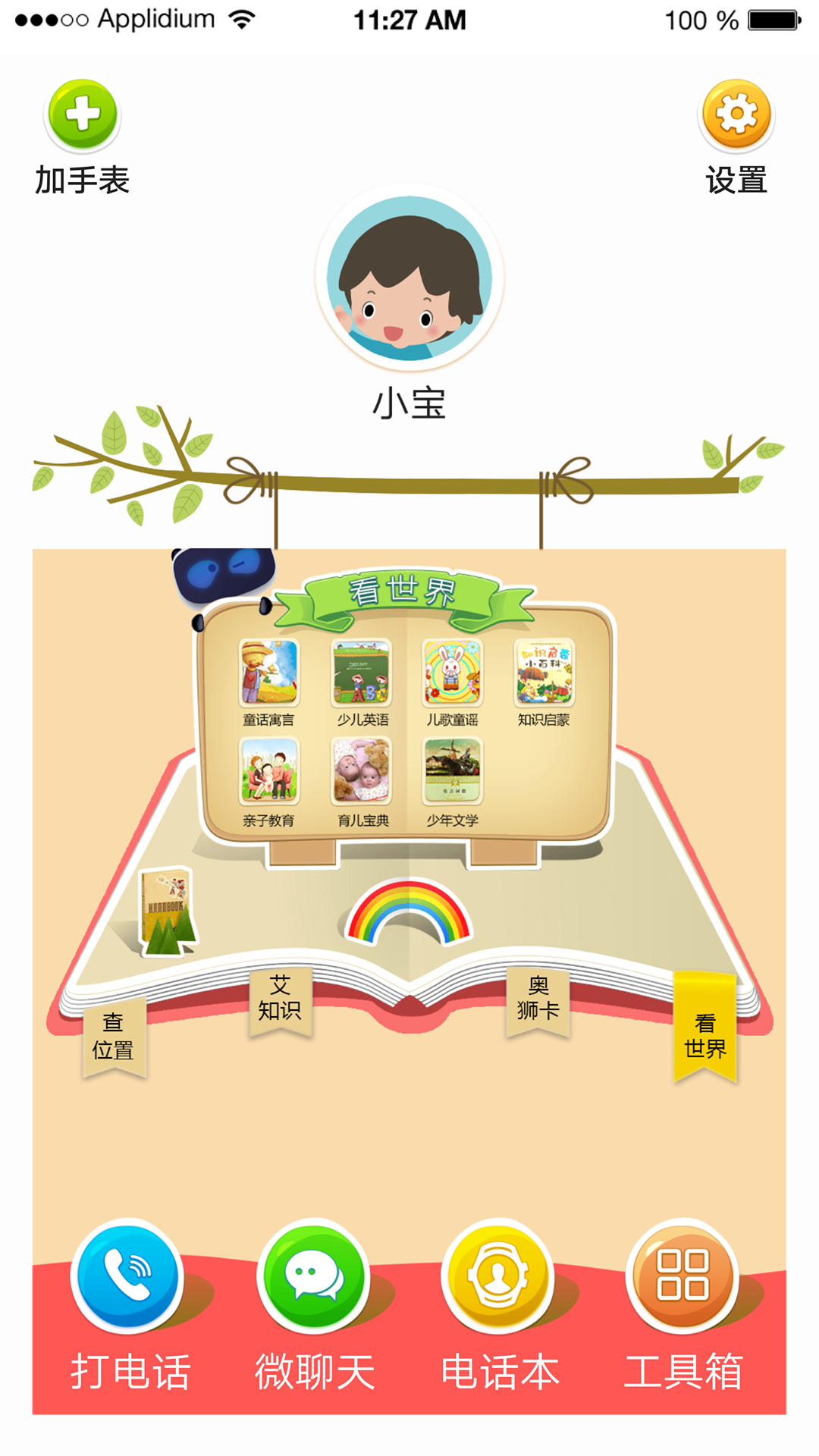Screen dimensions: 819x1456
Task: Open the 童话寓言 category
Action: point(269,673)
